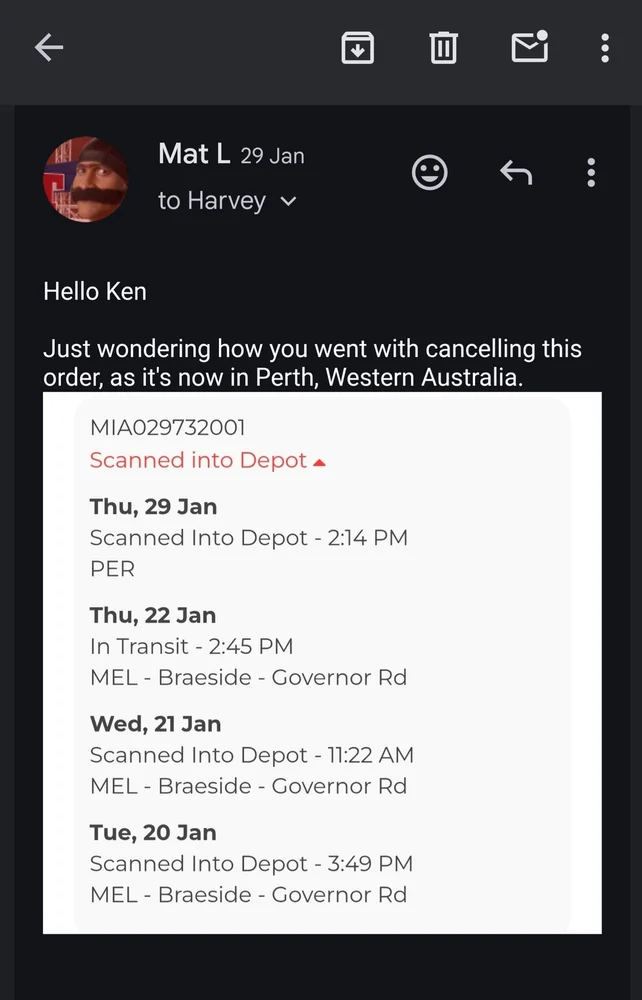This screenshot has height=1000, width=642.
Task: Reply to Mat L's email
Action: pyautogui.click(x=516, y=173)
